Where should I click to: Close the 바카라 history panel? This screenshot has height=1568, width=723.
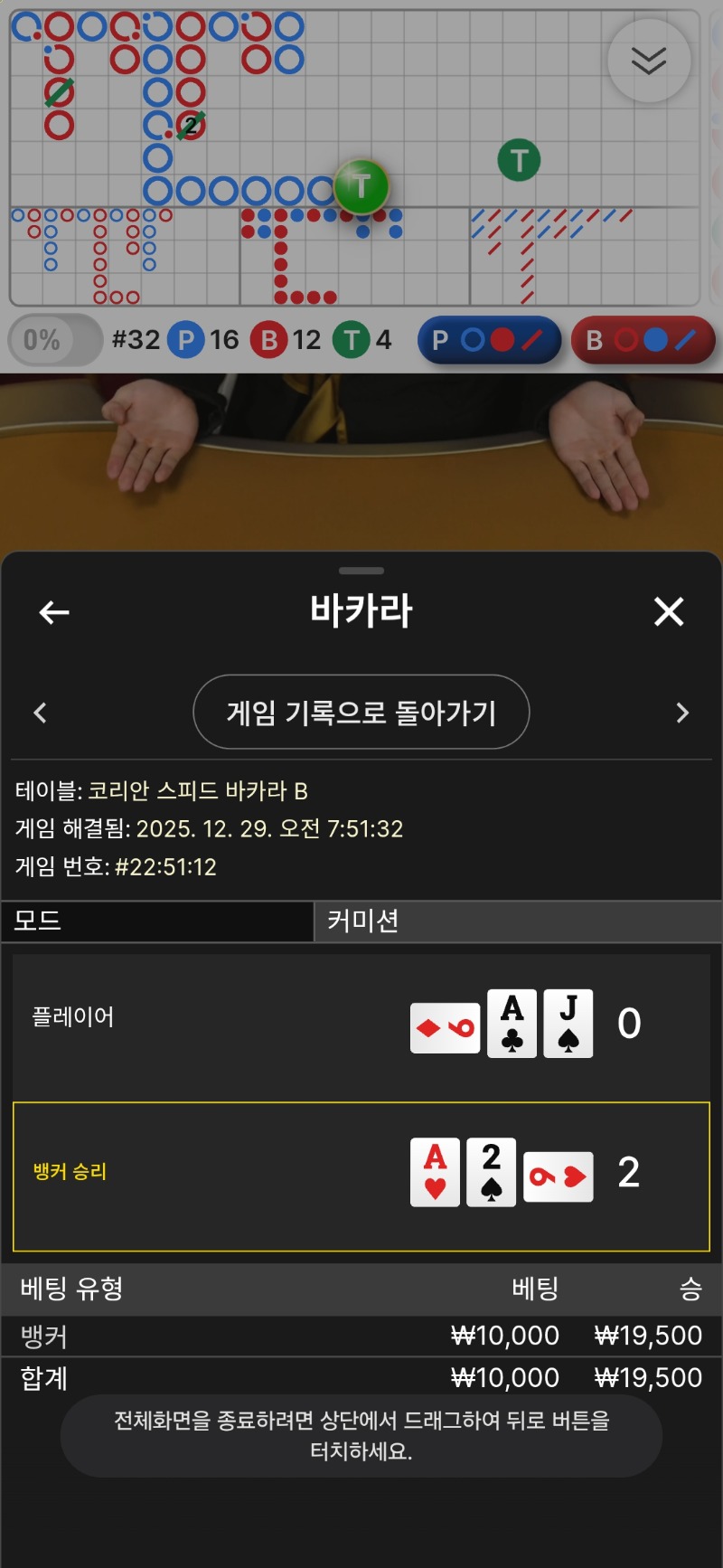[x=669, y=612]
